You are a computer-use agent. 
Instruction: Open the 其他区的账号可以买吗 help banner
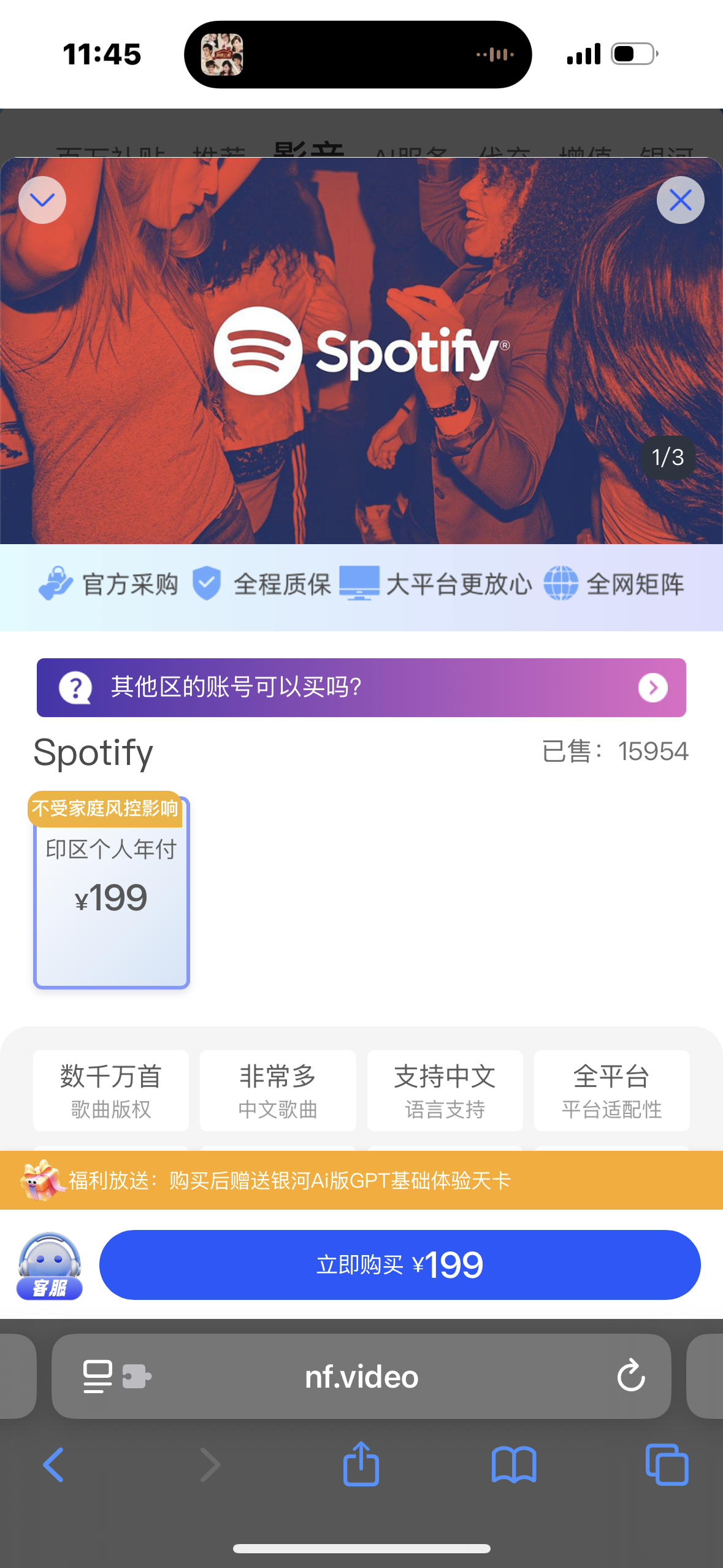(x=361, y=687)
